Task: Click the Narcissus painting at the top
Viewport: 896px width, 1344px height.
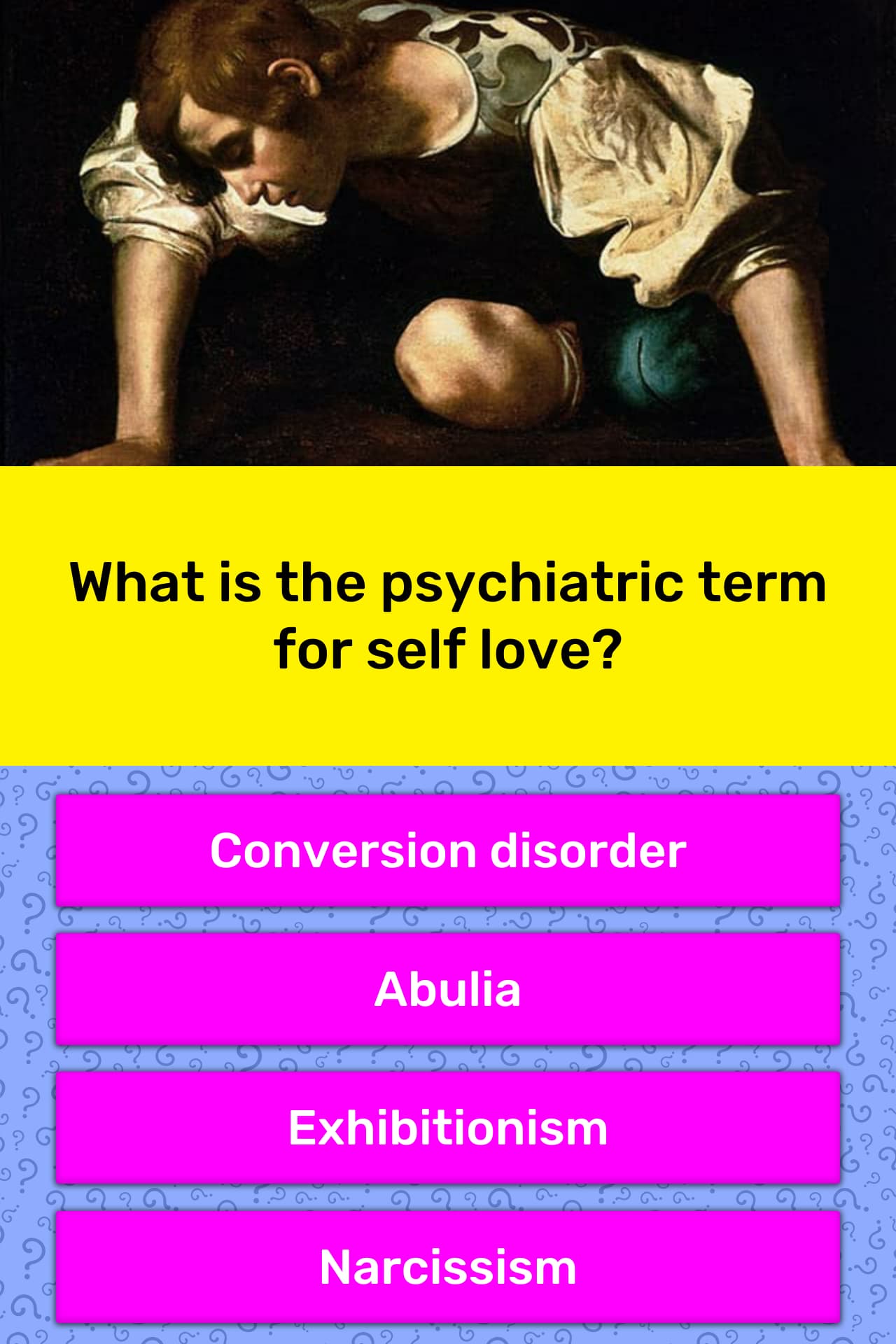Action: pyautogui.click(x=448, y=231)
